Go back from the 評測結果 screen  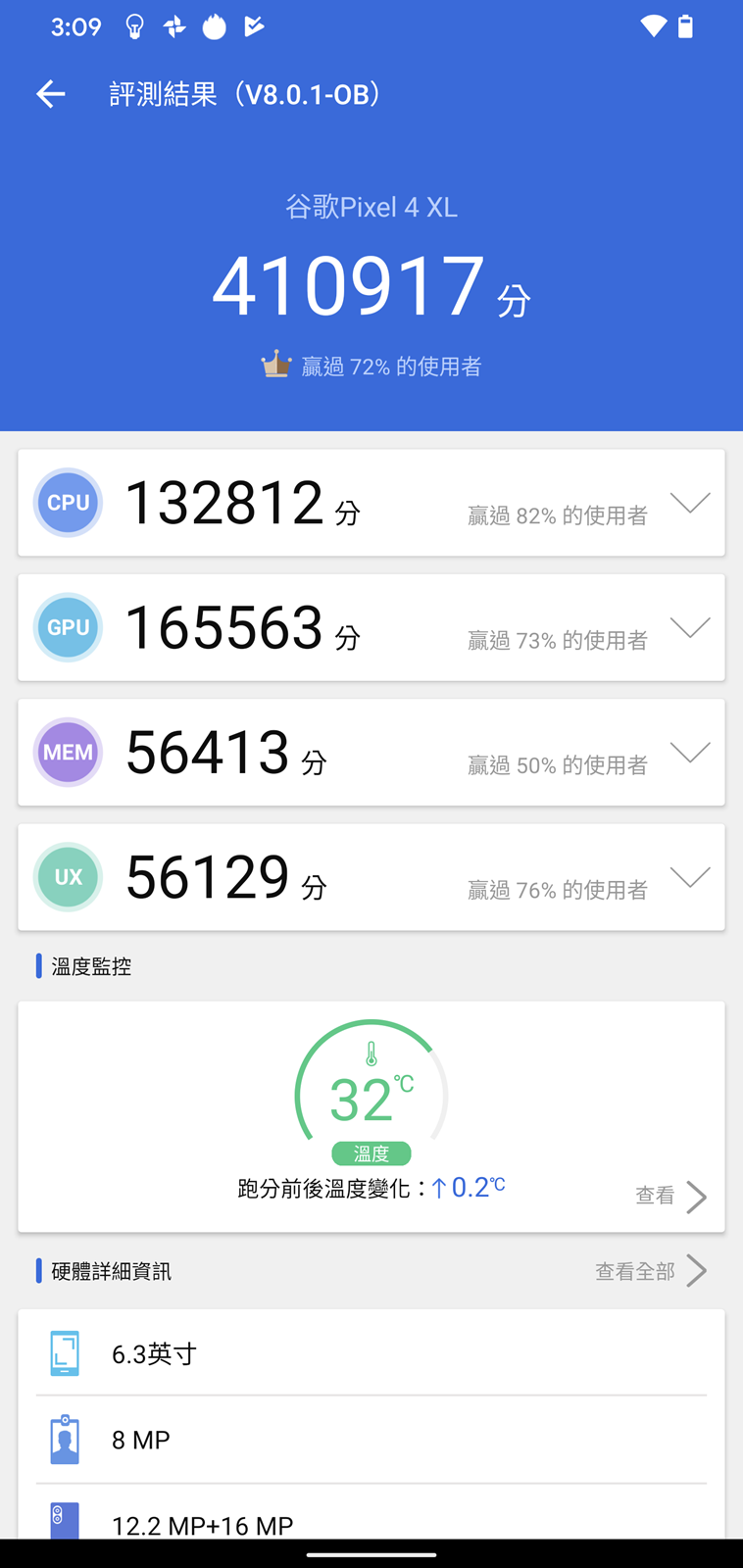click(50, 94)
